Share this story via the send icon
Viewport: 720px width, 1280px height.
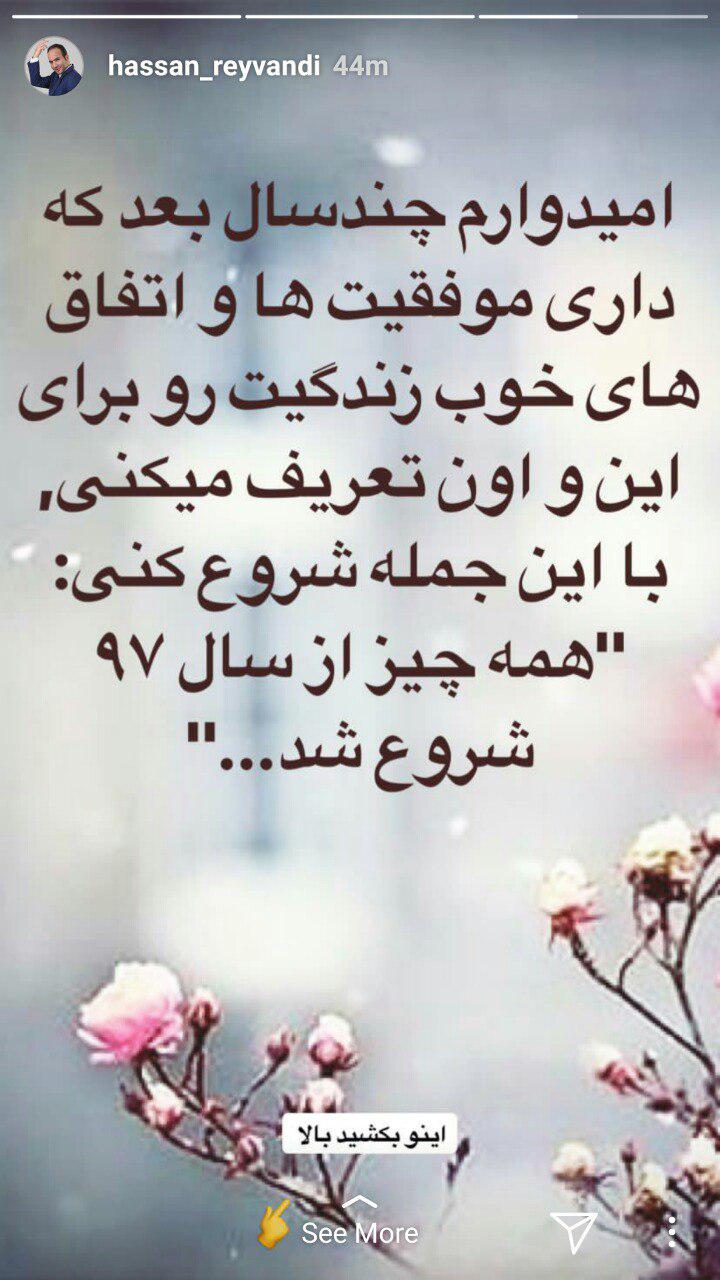(574, 1232)
